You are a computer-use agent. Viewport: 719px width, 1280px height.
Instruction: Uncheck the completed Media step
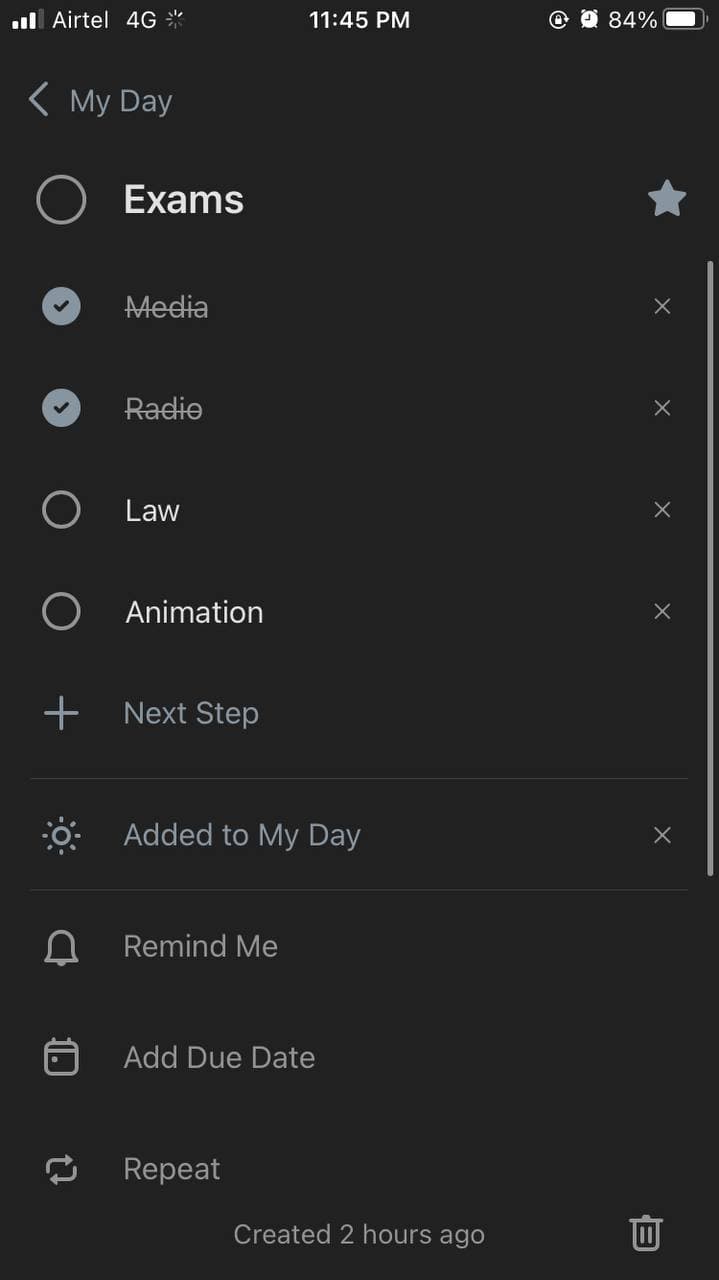(61, 306)
